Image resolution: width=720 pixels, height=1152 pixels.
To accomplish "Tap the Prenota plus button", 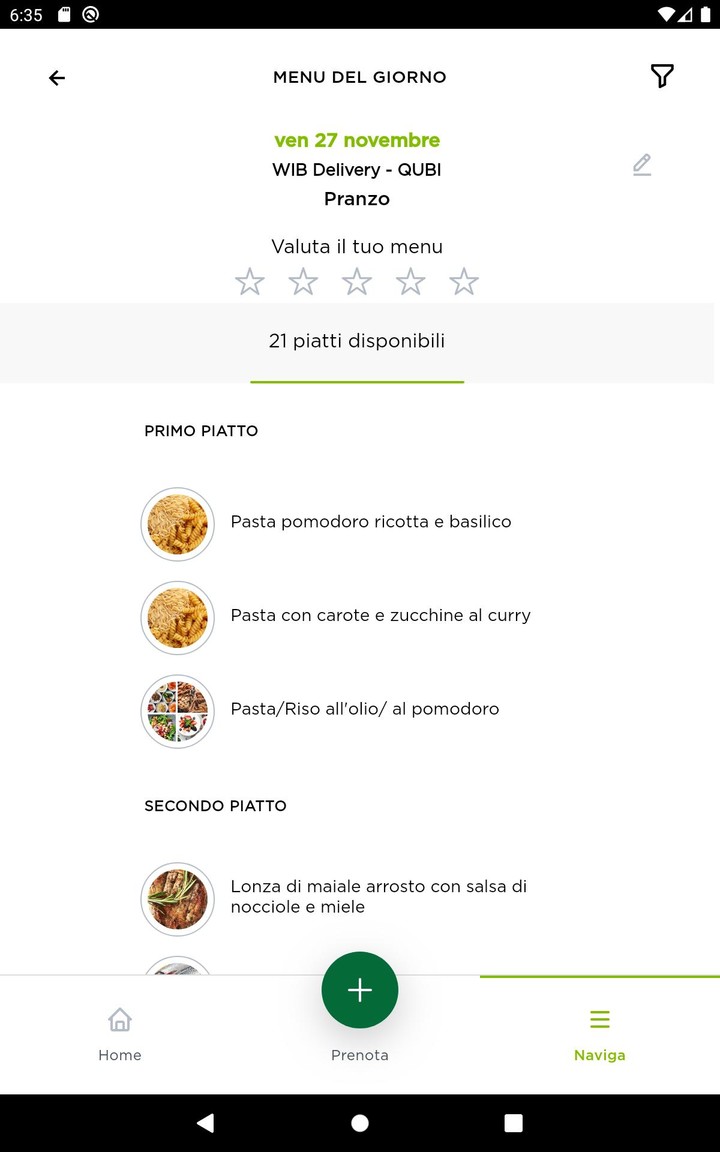I will 360,990.
